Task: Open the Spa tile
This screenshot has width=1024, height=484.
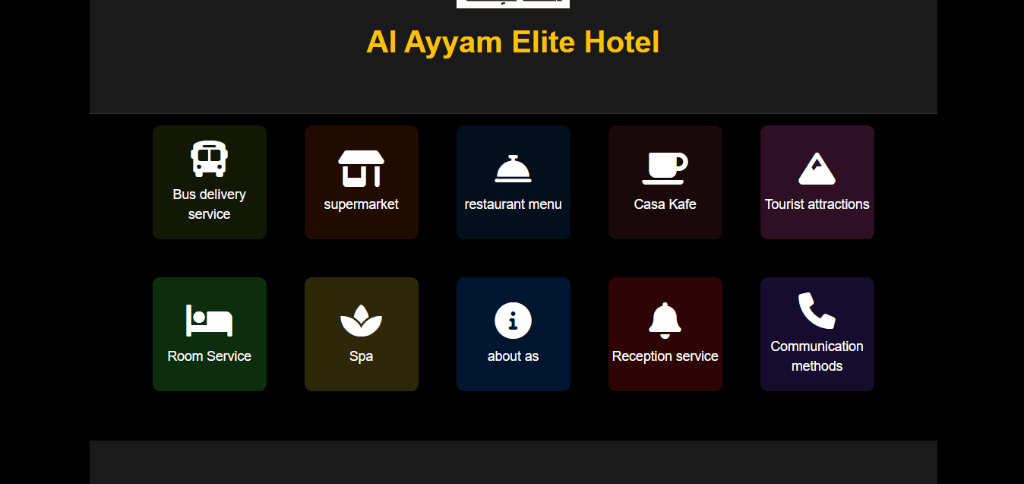Action: pos(361,334)
